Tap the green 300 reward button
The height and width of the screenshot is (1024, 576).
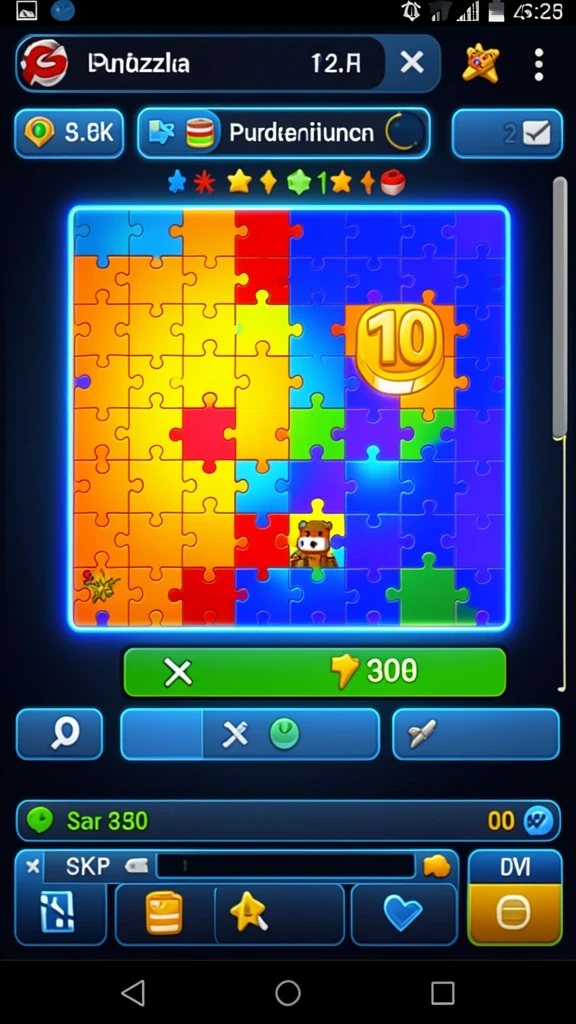[x=314, y=671]
